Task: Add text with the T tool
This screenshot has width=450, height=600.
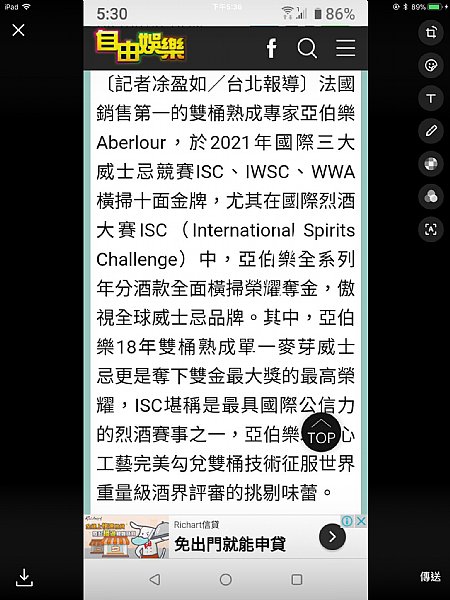Action: 431,98
